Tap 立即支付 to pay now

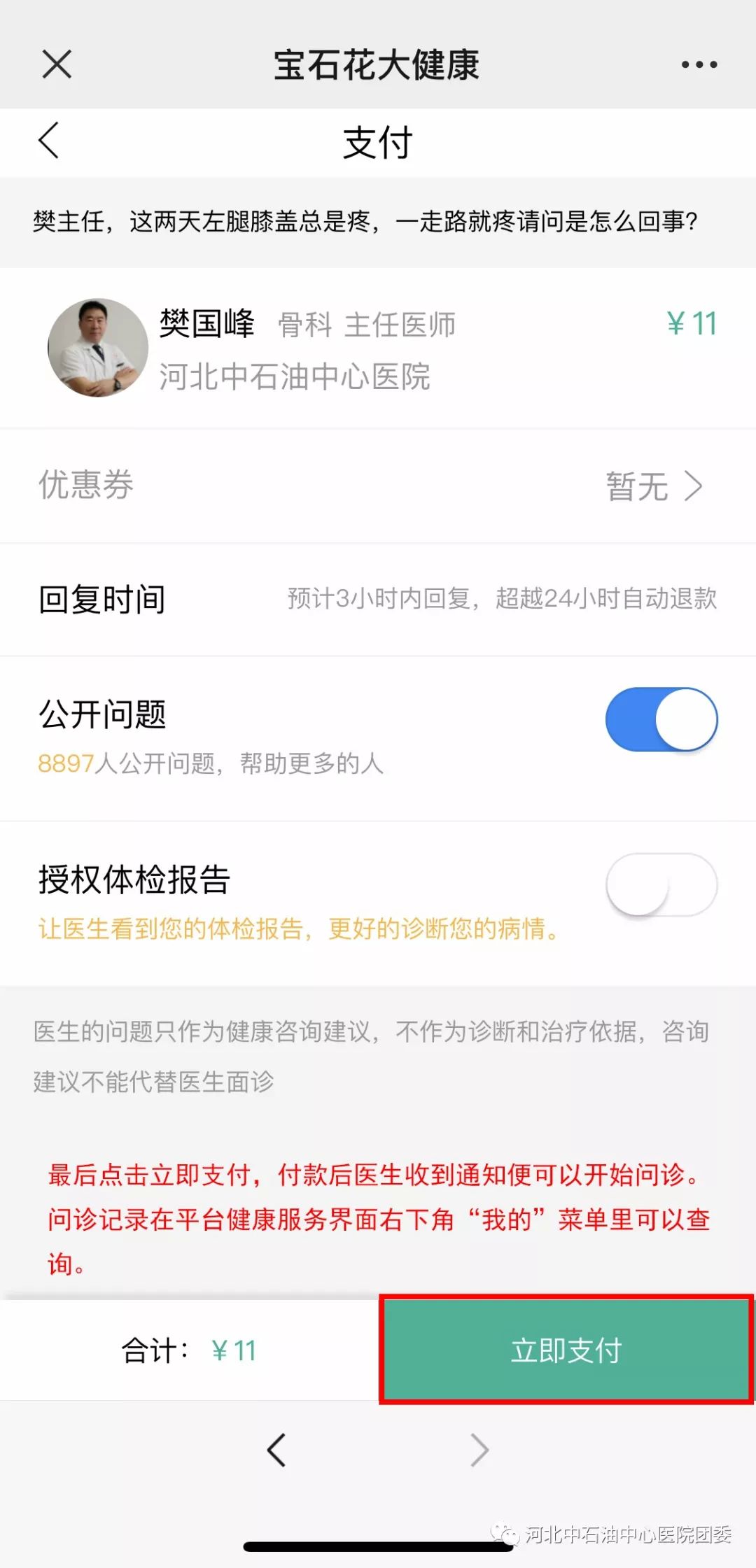point(566,1349)
